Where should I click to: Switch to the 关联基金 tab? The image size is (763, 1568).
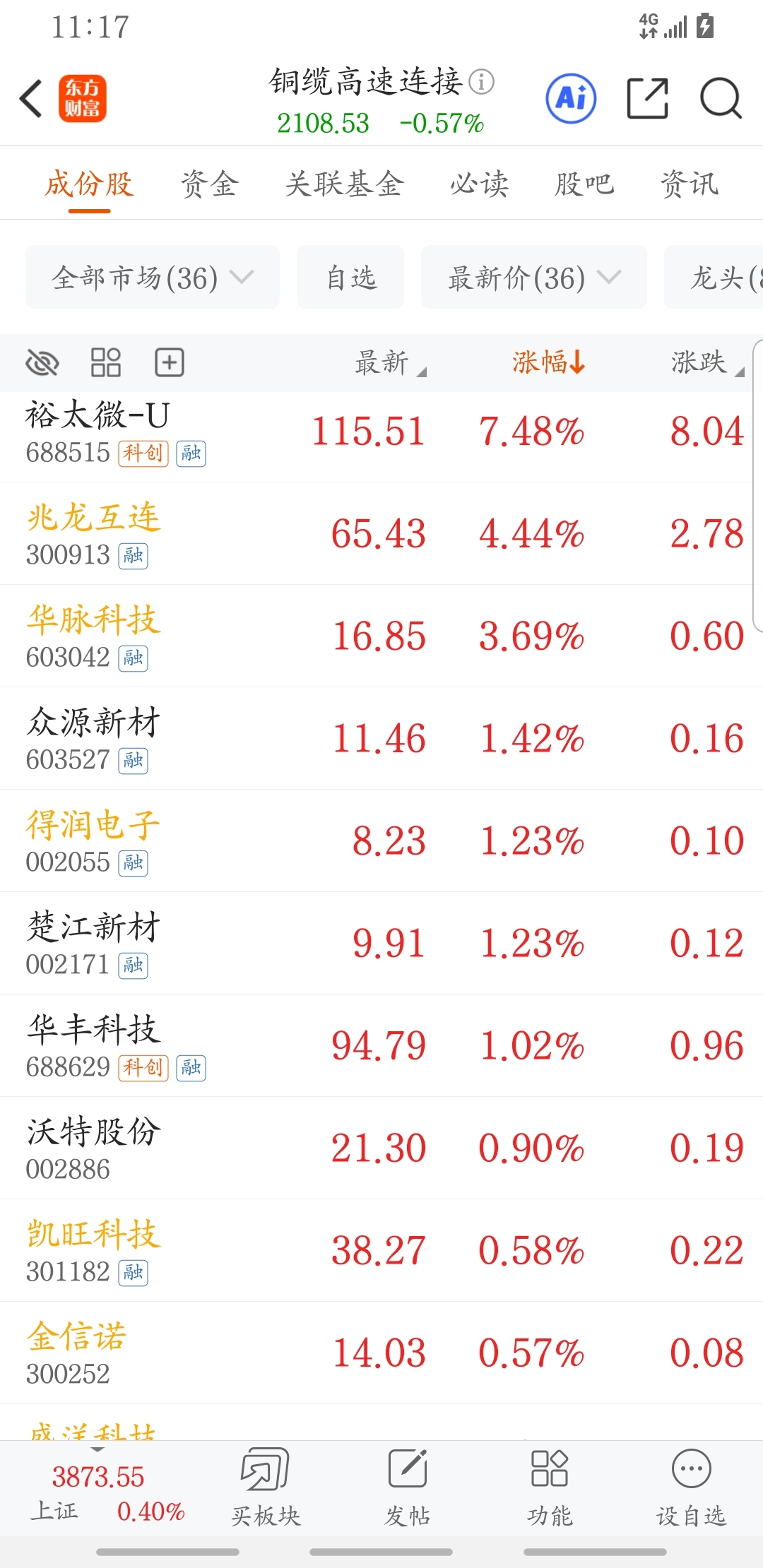[344, 184]
